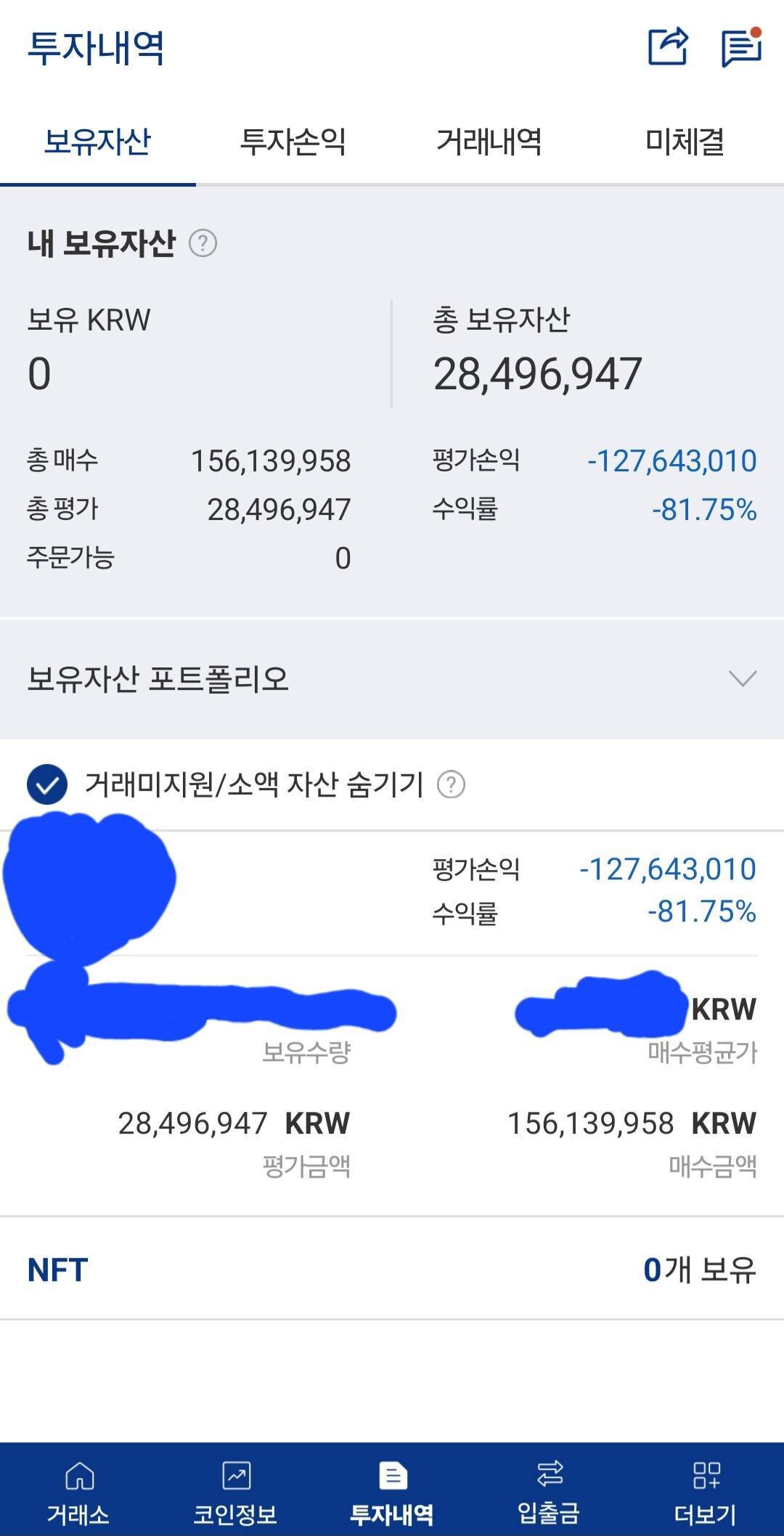Toggle the hide small assets checkmark
784x1536 pixels.
pos(46,784)
